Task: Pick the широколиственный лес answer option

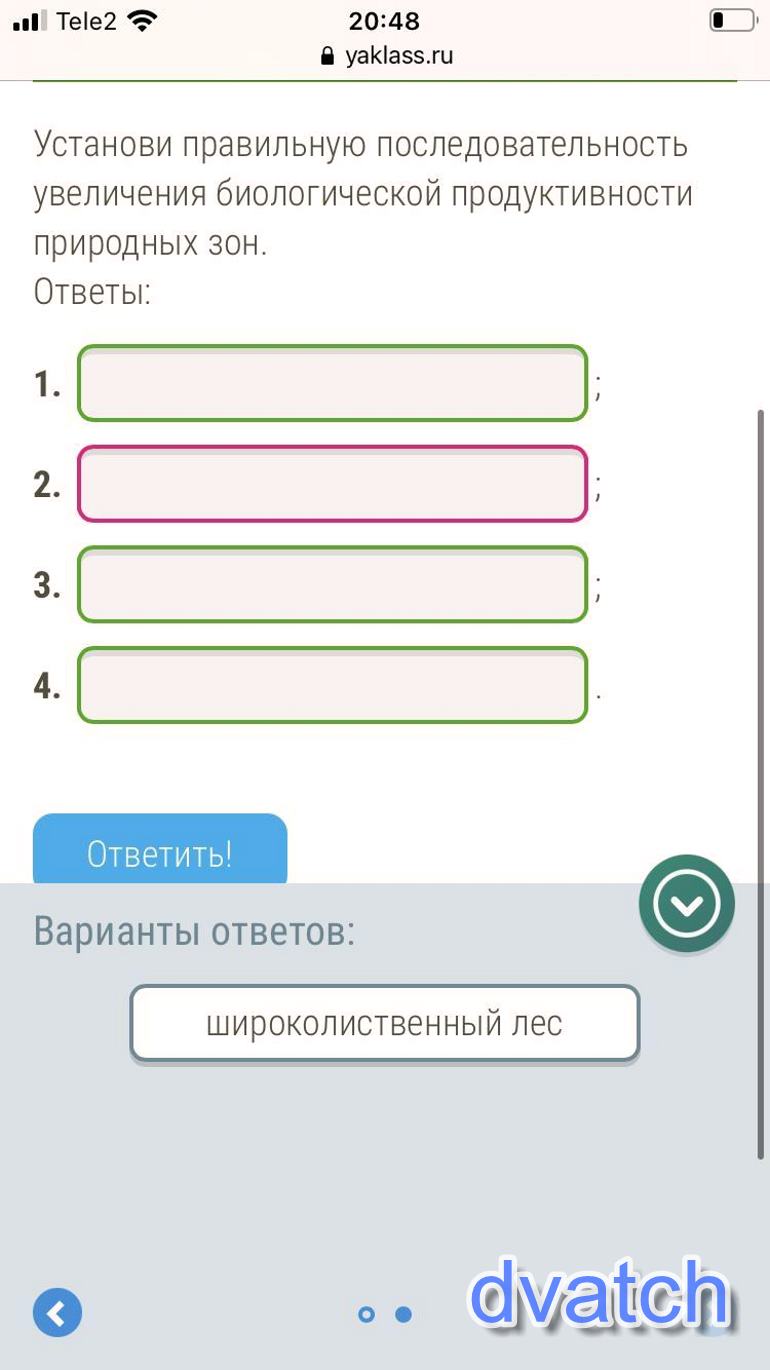Action: click(x=384, y=1024)
